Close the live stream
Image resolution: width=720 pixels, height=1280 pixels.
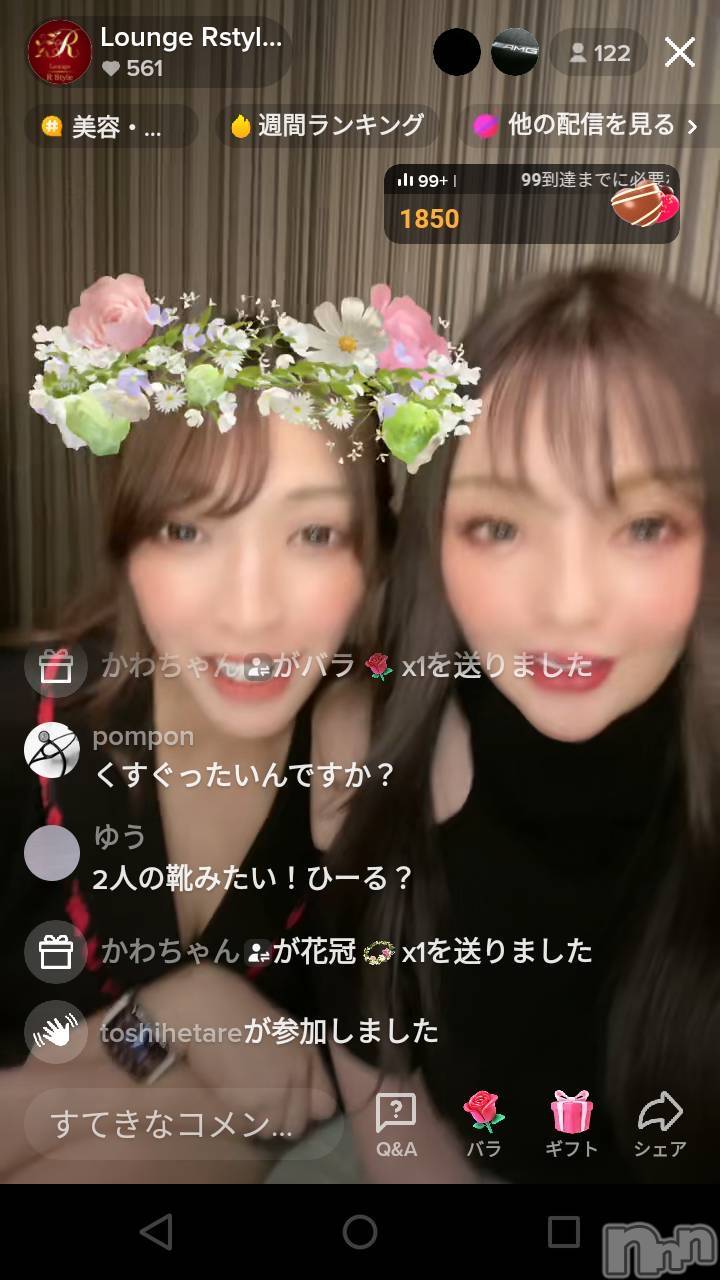[680, 52]
